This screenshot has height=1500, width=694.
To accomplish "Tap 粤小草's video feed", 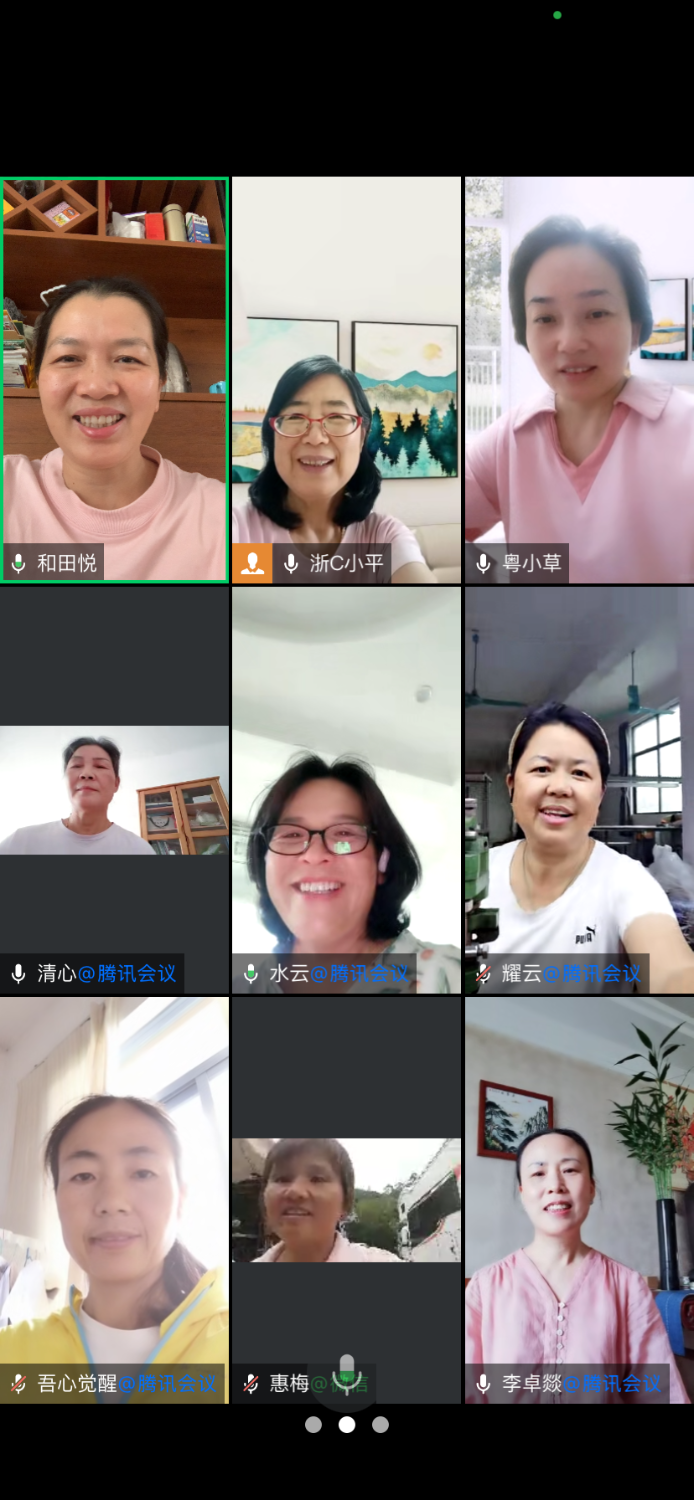I will [579, 380].
